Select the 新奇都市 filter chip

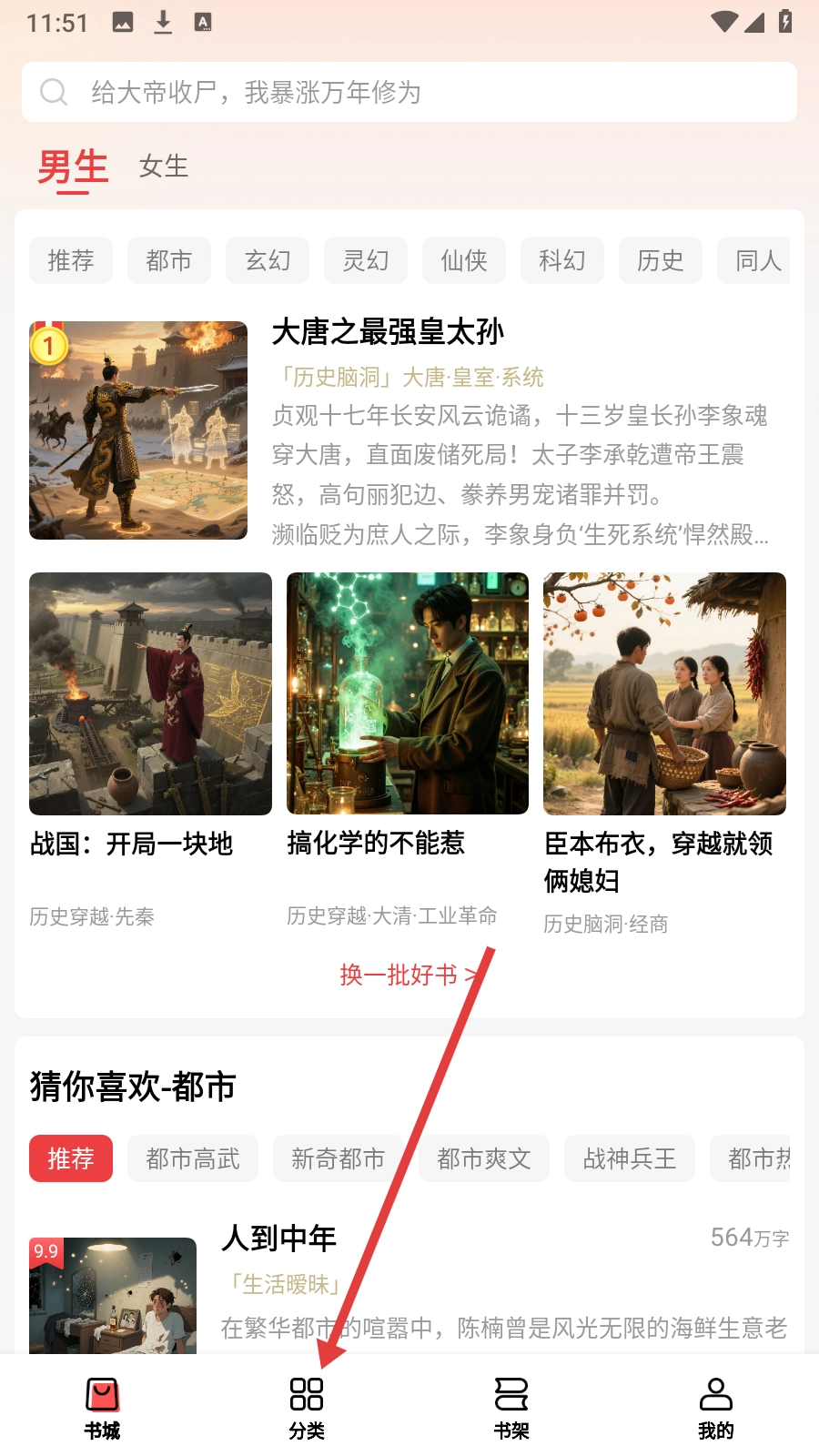pyautogui.click(x=339, y=1158)
